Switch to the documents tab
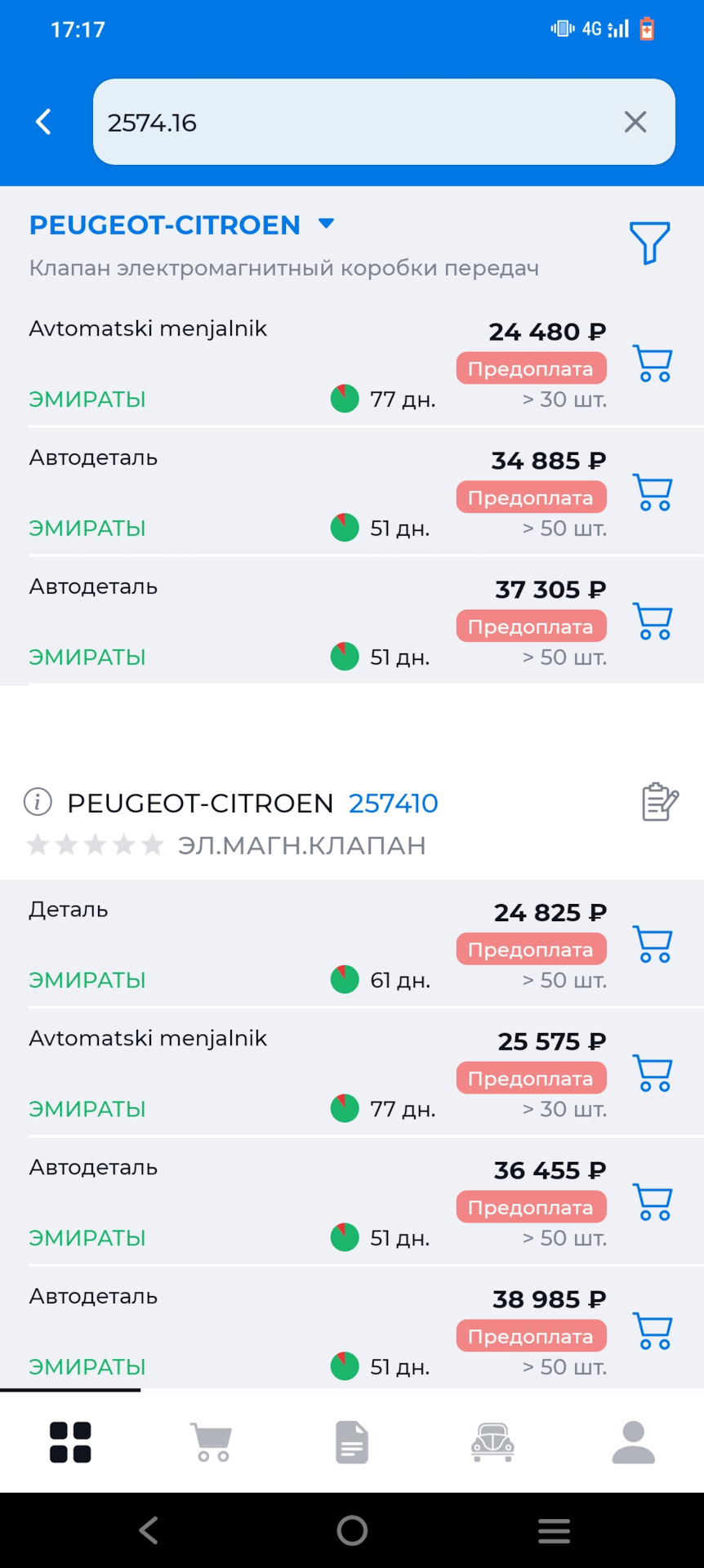The height and width of the screenshot is (1568, 704). click(352, 1442)
